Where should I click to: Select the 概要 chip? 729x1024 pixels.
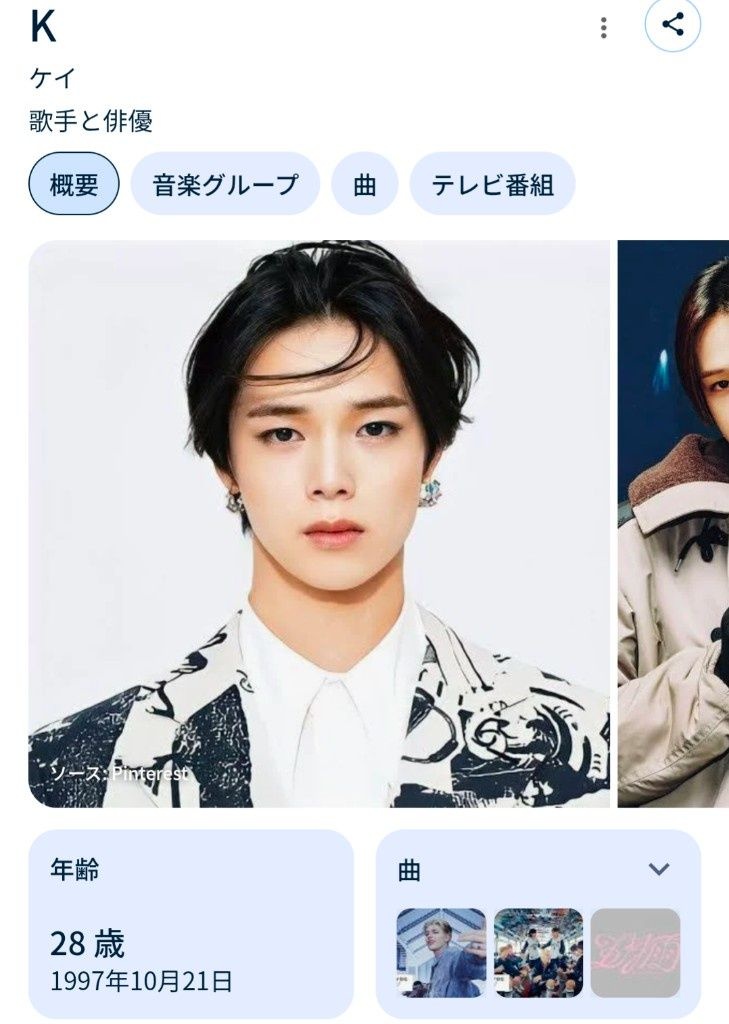[74, 184]
